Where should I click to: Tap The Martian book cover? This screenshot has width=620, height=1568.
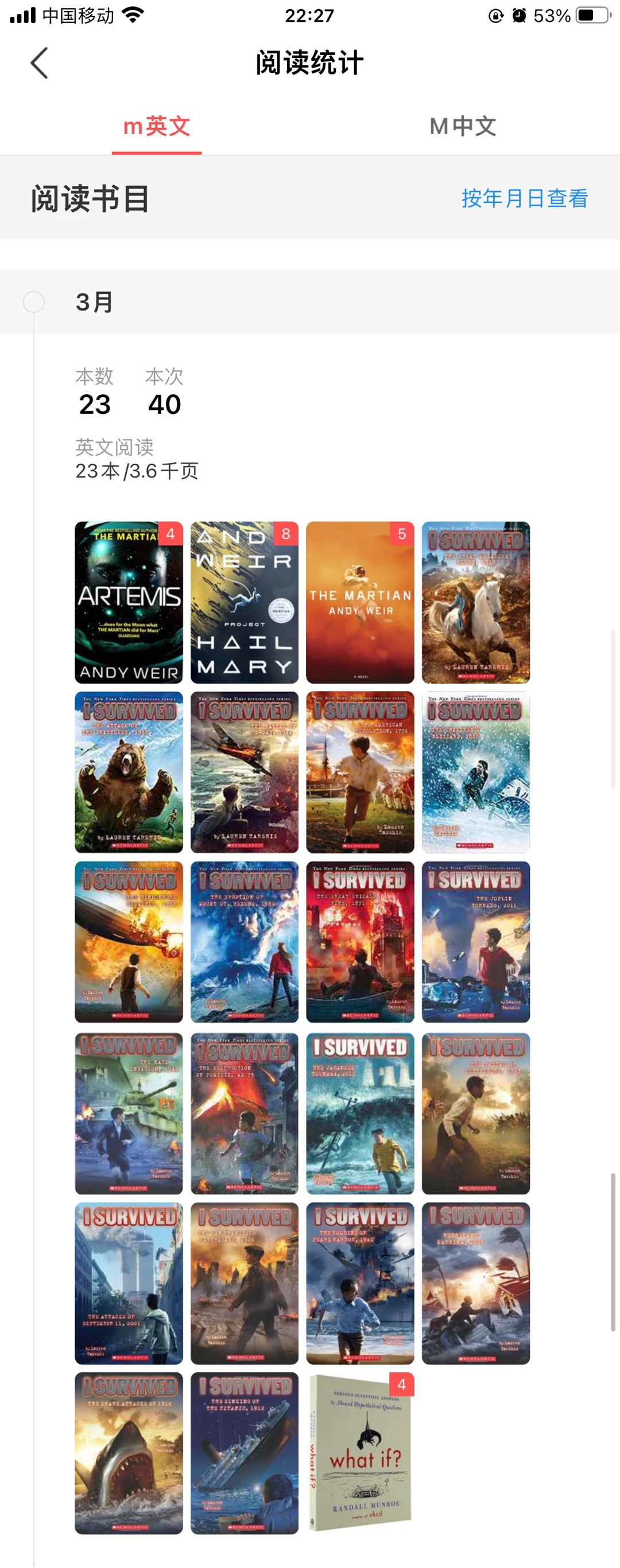(360, 602)
